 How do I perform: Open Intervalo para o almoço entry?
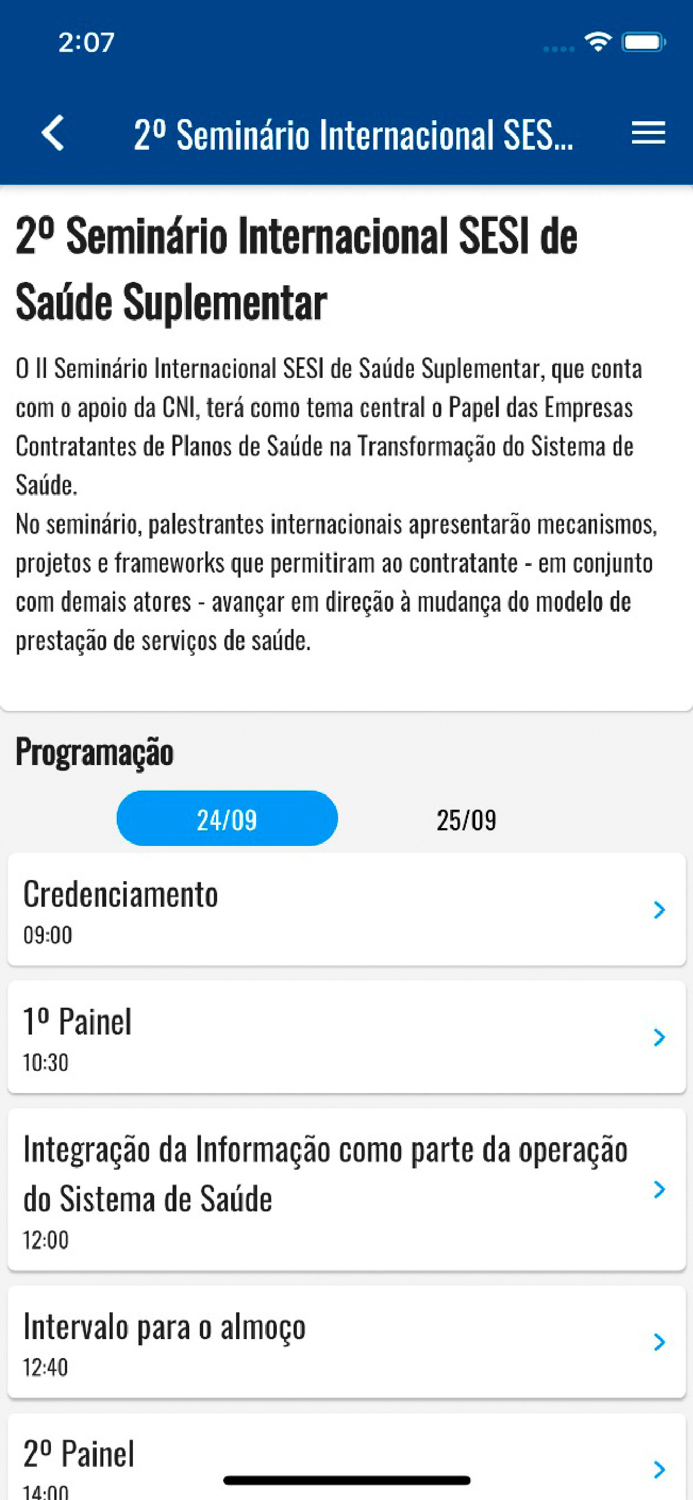(x=346, y=1342)
